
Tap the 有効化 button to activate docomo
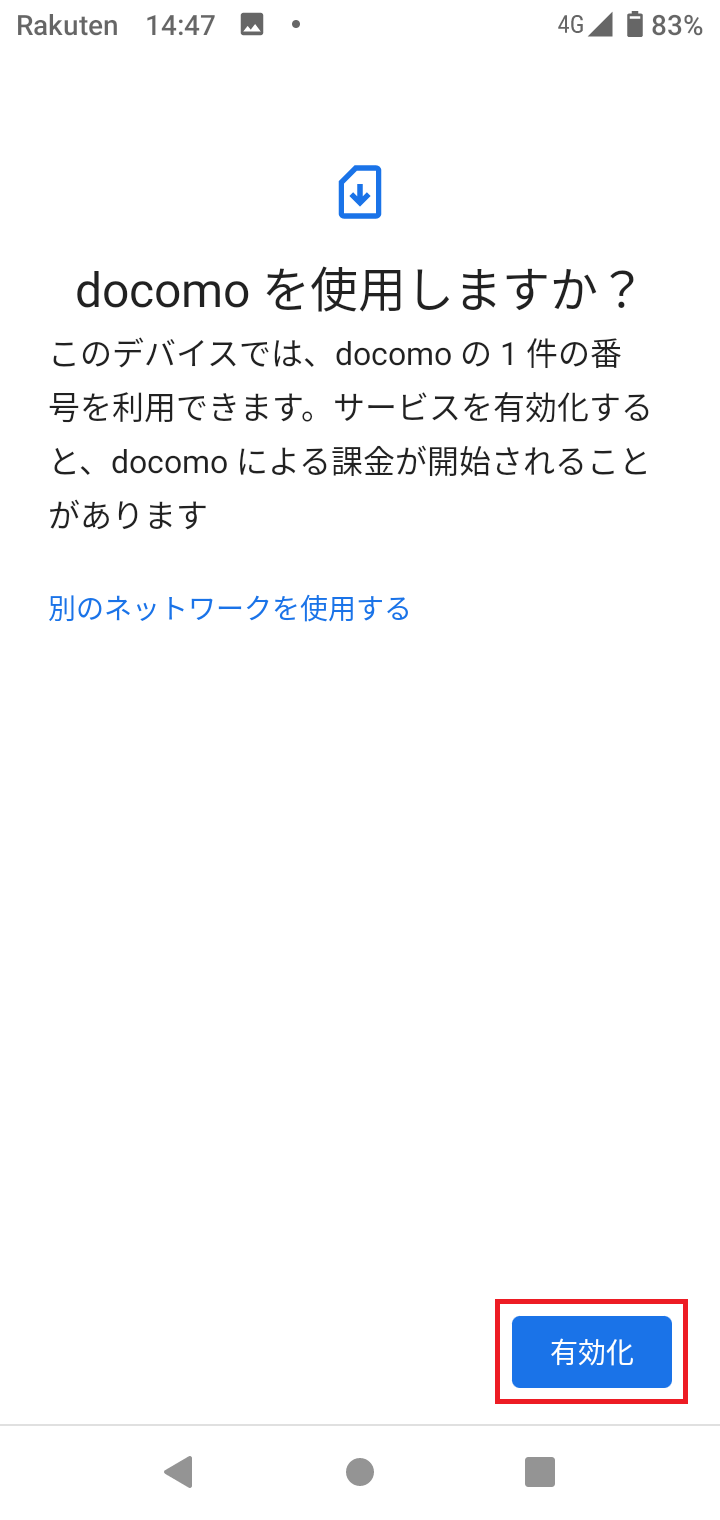[592, 1352]
